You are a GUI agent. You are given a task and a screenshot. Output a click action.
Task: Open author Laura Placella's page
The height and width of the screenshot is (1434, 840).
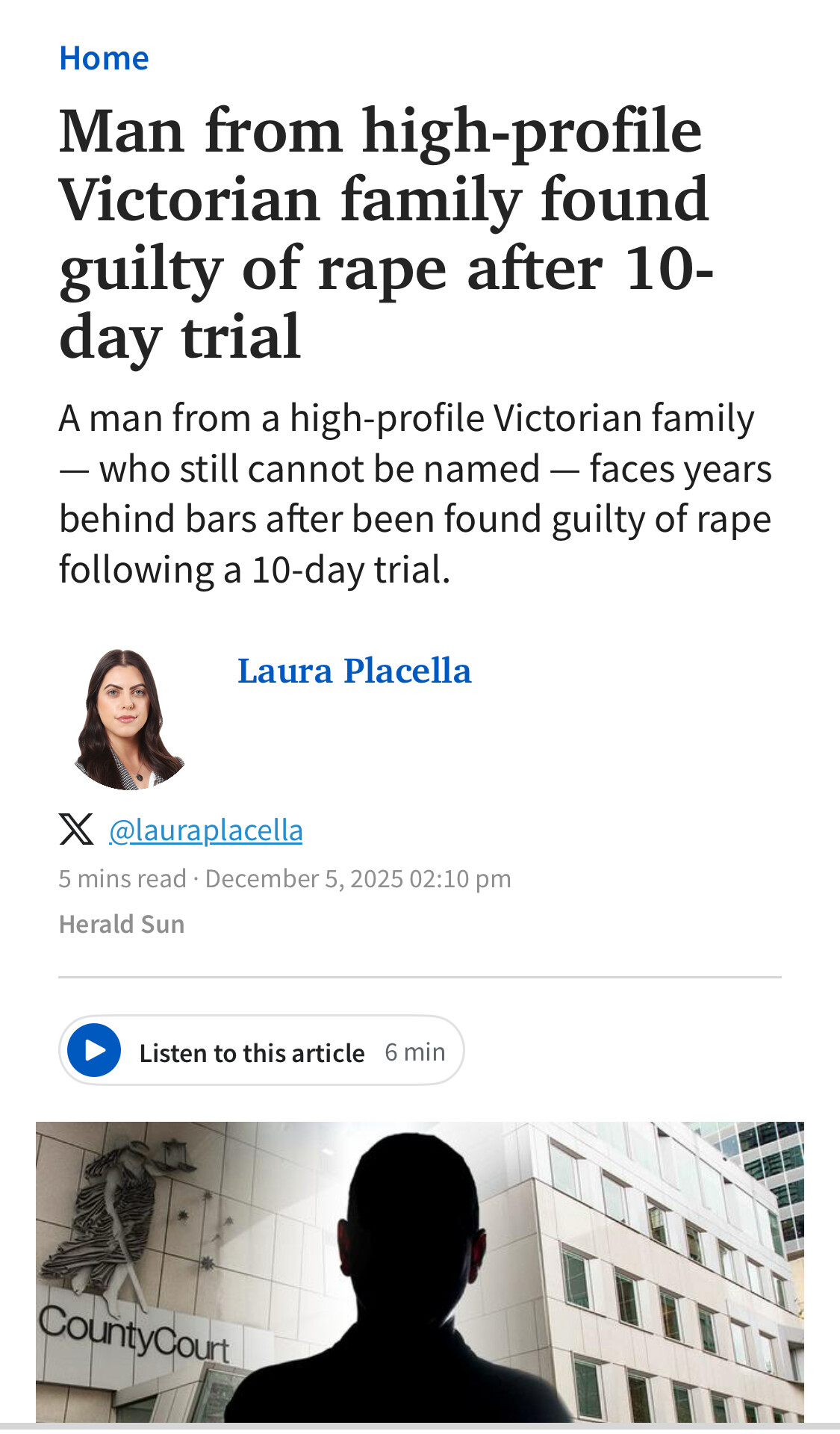354,670
